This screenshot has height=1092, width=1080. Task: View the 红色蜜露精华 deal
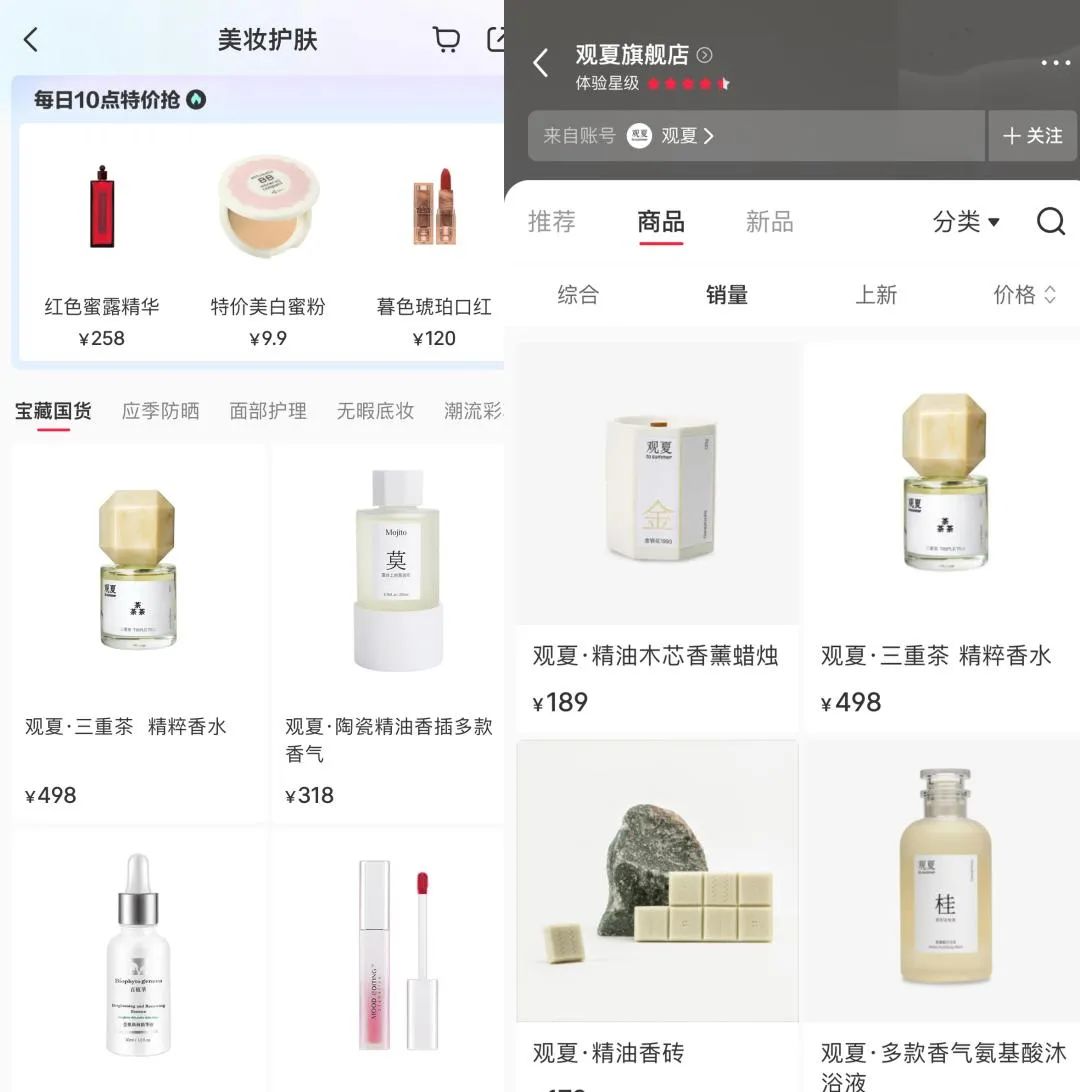click(x=101, y=250)
